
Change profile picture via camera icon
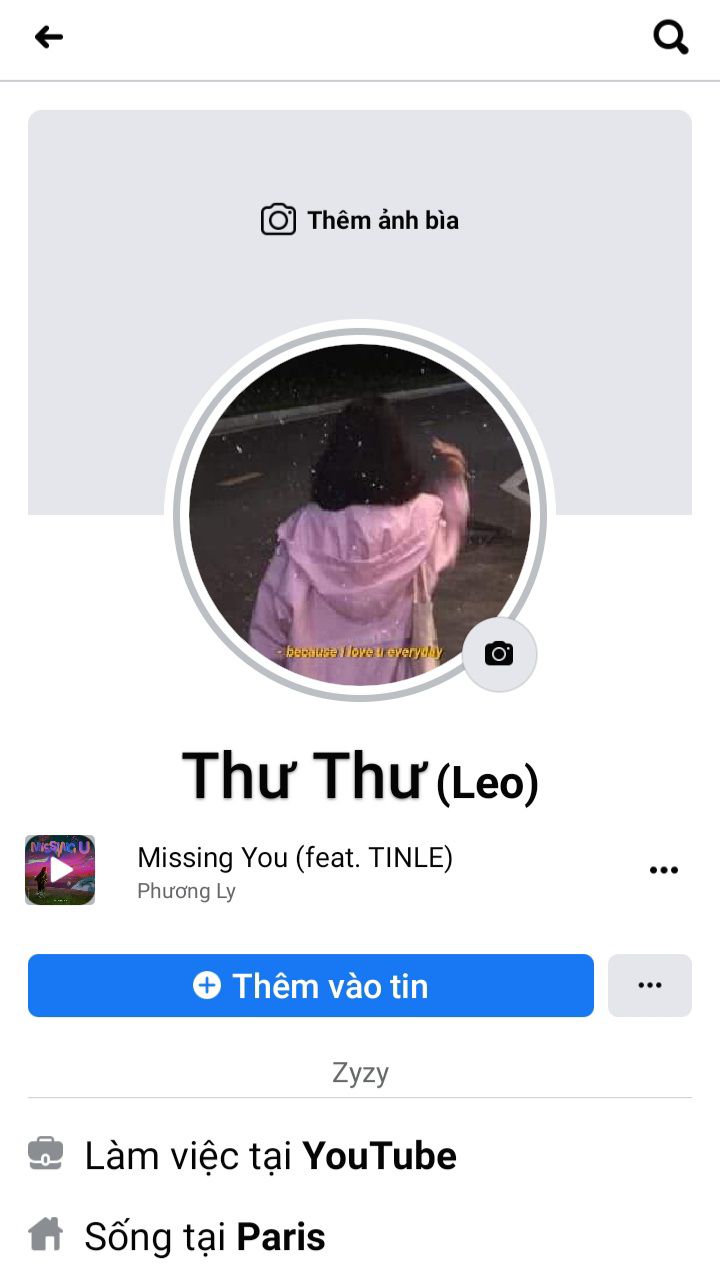tap(499, 654)
